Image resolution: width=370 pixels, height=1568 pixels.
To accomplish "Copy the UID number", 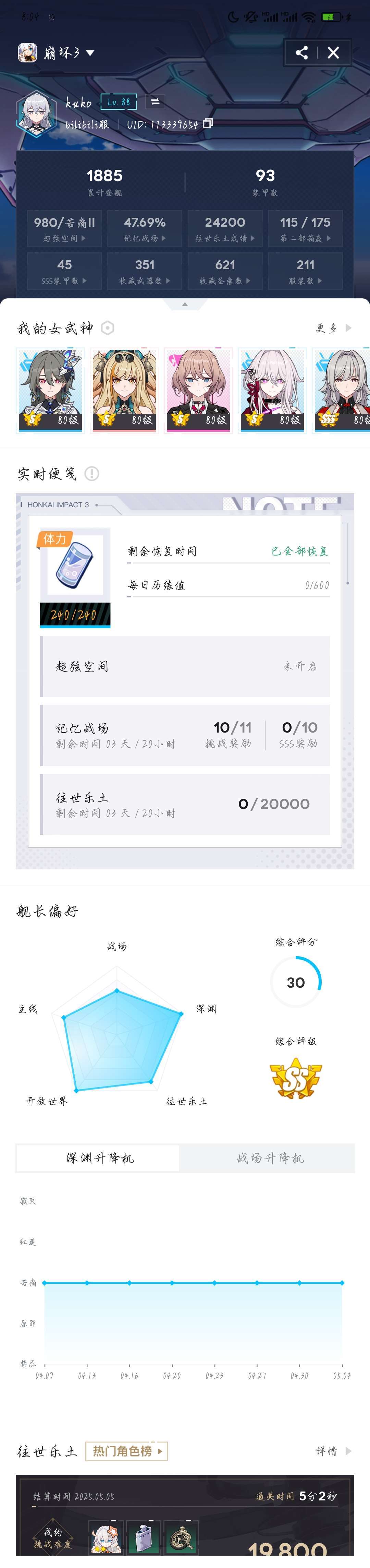I will pyautogui.click(x=208, y=123).
